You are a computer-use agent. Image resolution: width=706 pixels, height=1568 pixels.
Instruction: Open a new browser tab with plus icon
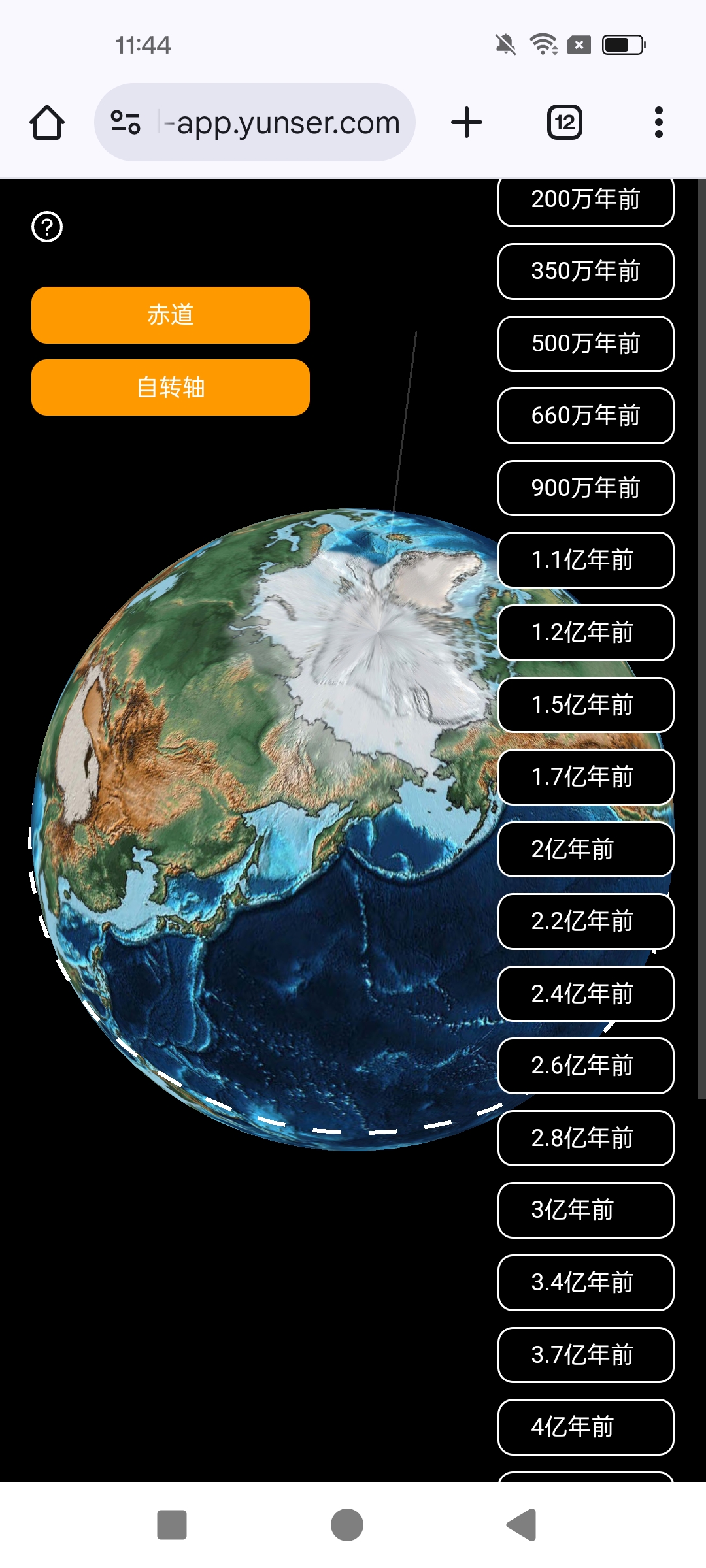click(466, 122)
